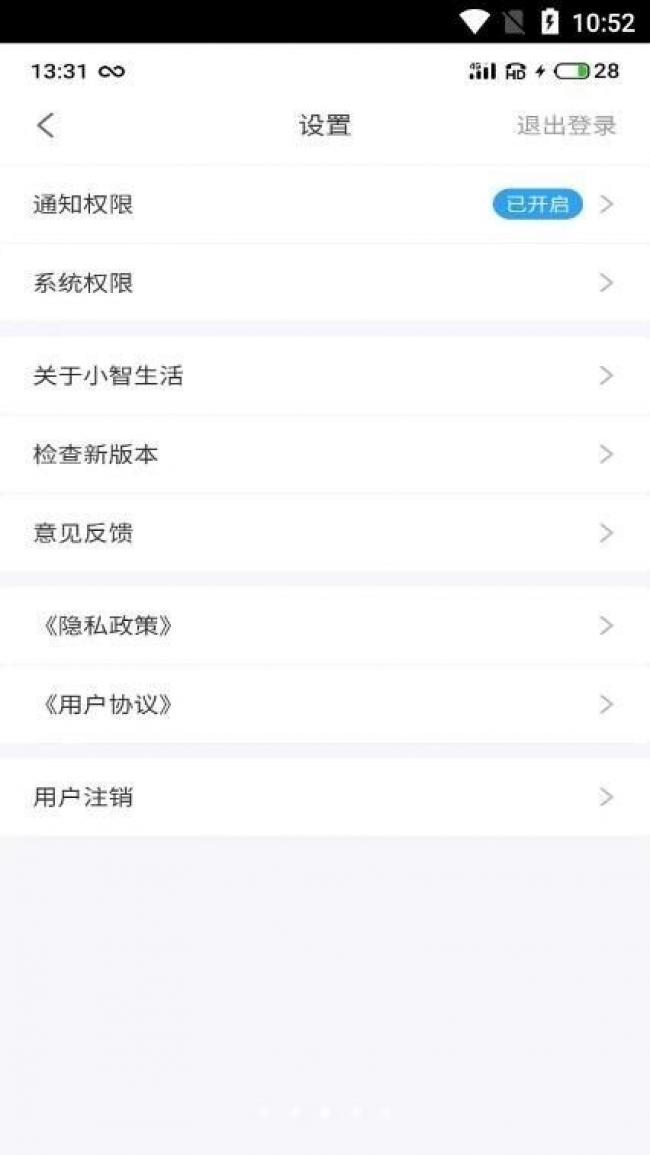This screenshot has height=1155, width=650.
Task: Open 关于小智生活 page
Action: (x=325, y=376)
